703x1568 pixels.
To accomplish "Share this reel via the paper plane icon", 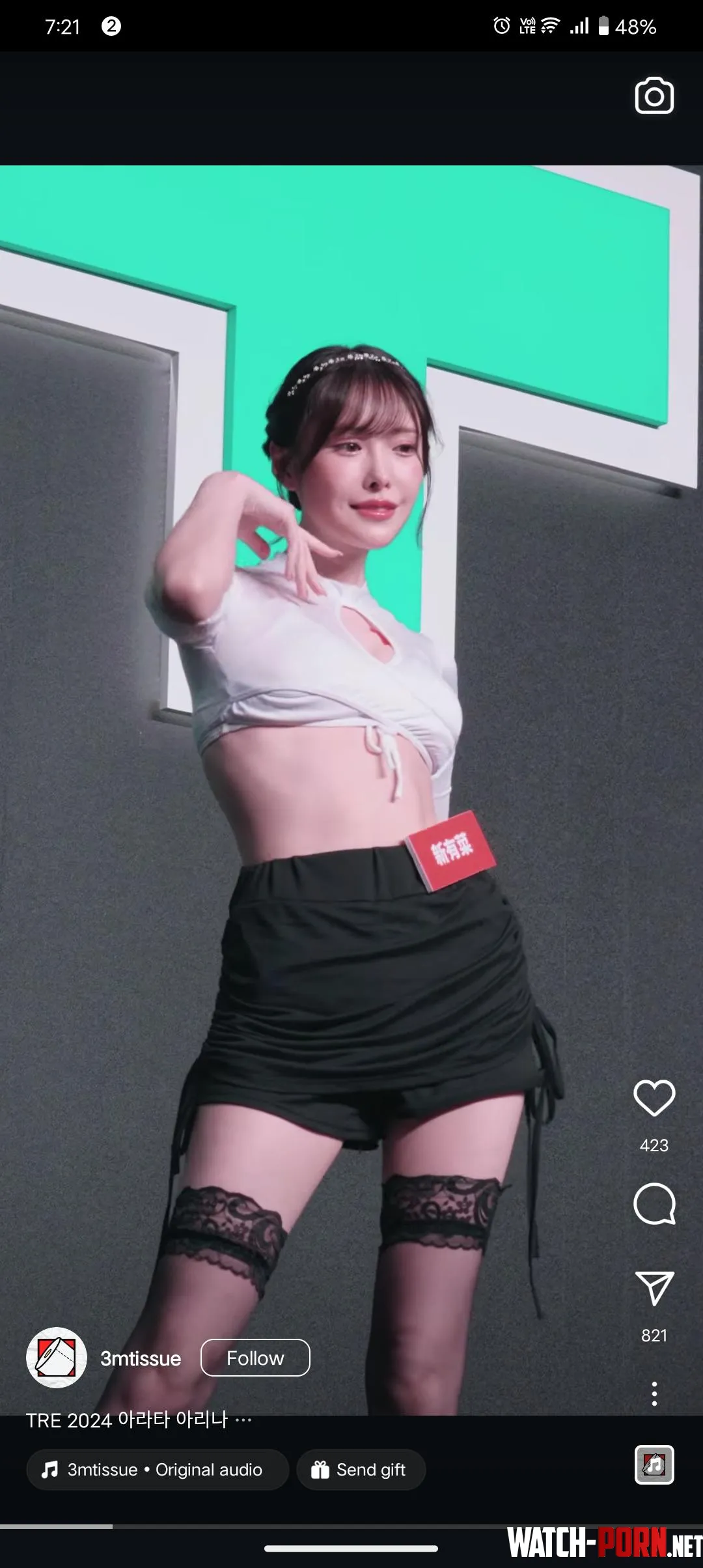I will click(x=654, y=1289).
